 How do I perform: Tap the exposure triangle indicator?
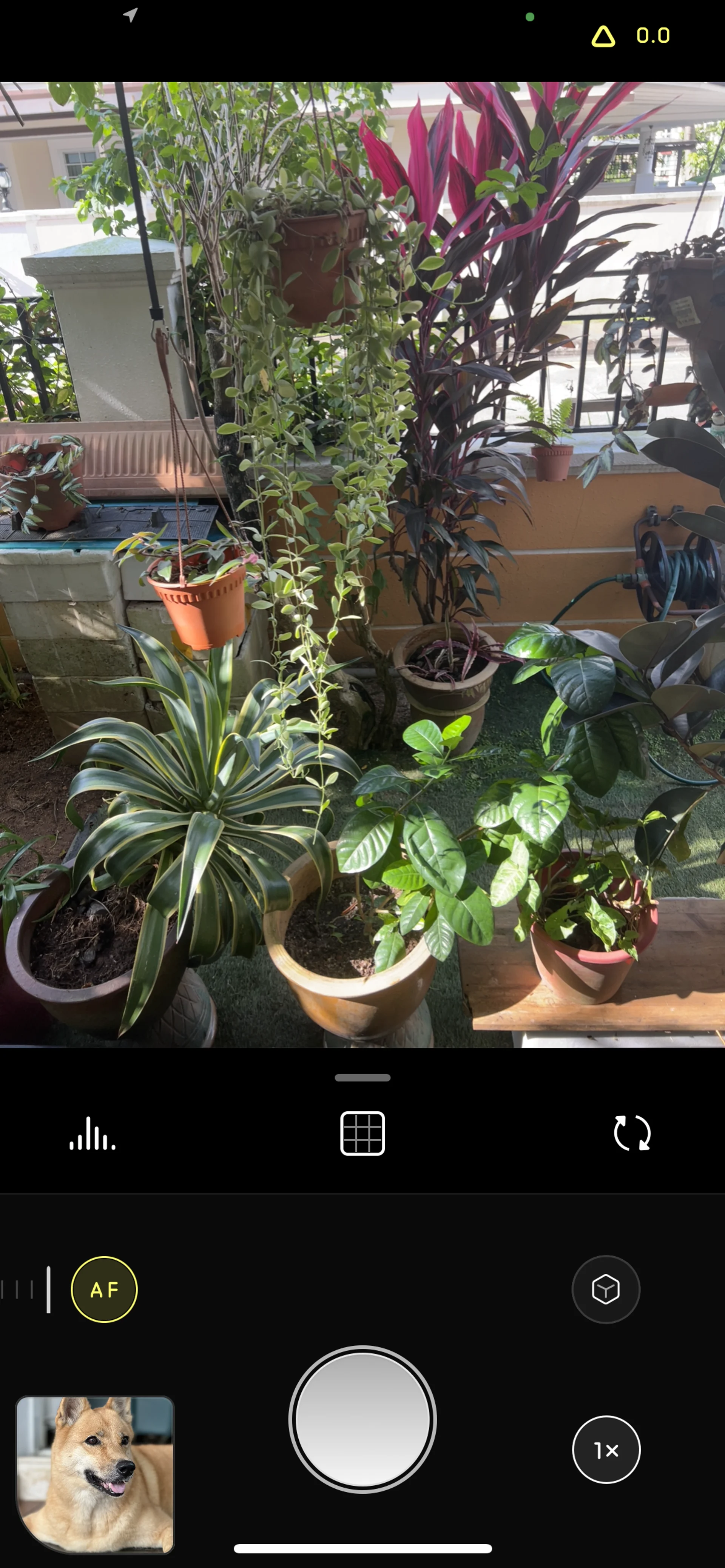pyautogui.click(x=603, y=37)
